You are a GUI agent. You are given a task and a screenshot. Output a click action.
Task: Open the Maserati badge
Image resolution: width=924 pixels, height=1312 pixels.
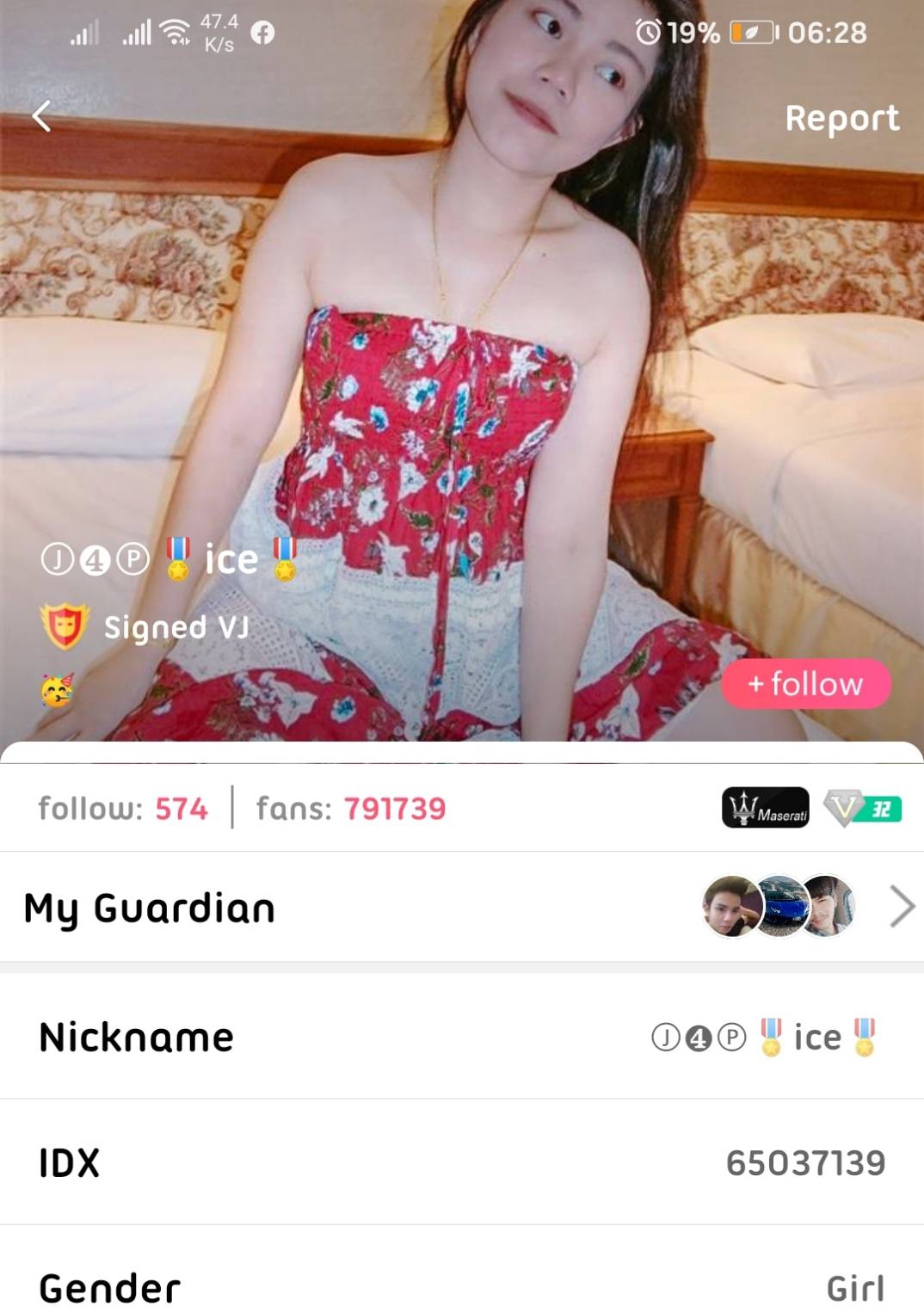click(765, 808)
